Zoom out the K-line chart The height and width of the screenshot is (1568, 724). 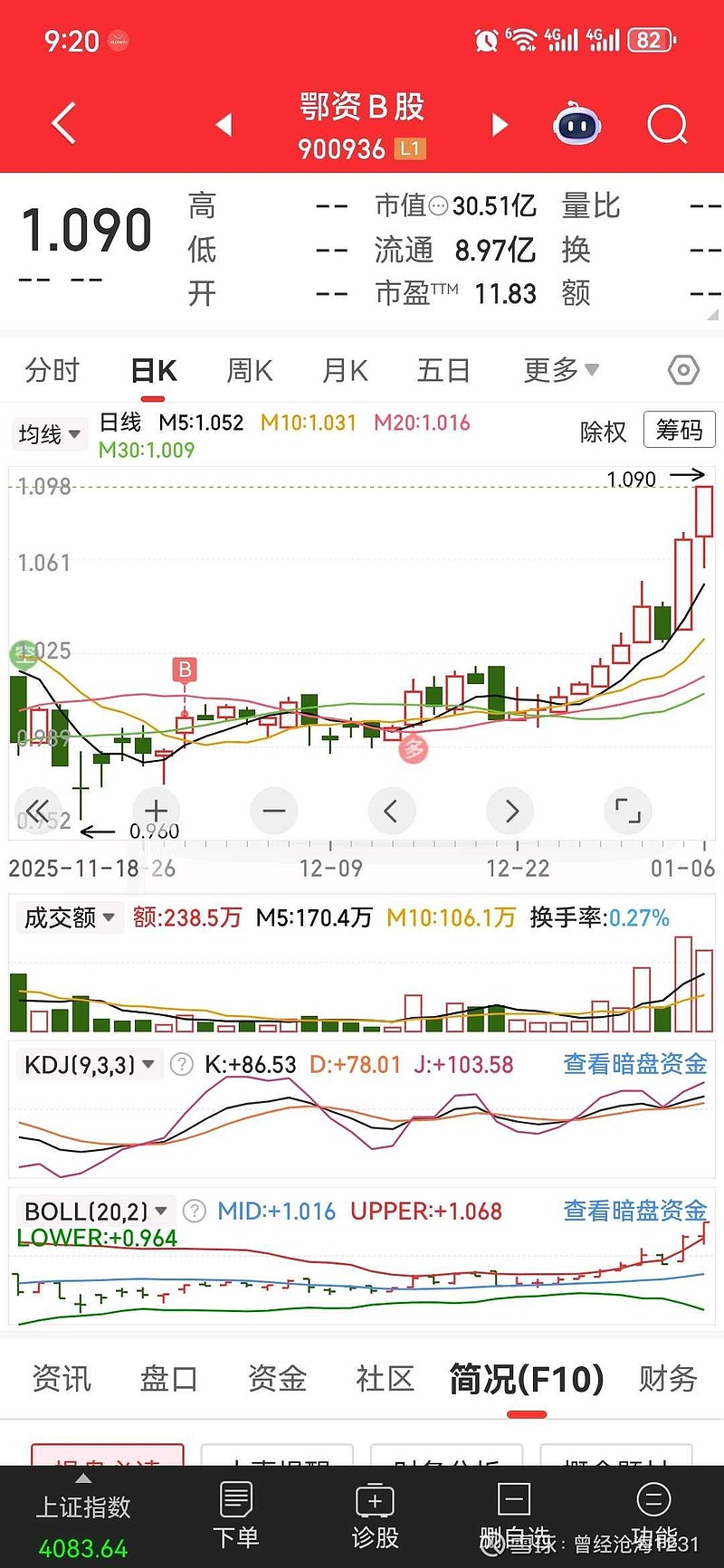273,810
